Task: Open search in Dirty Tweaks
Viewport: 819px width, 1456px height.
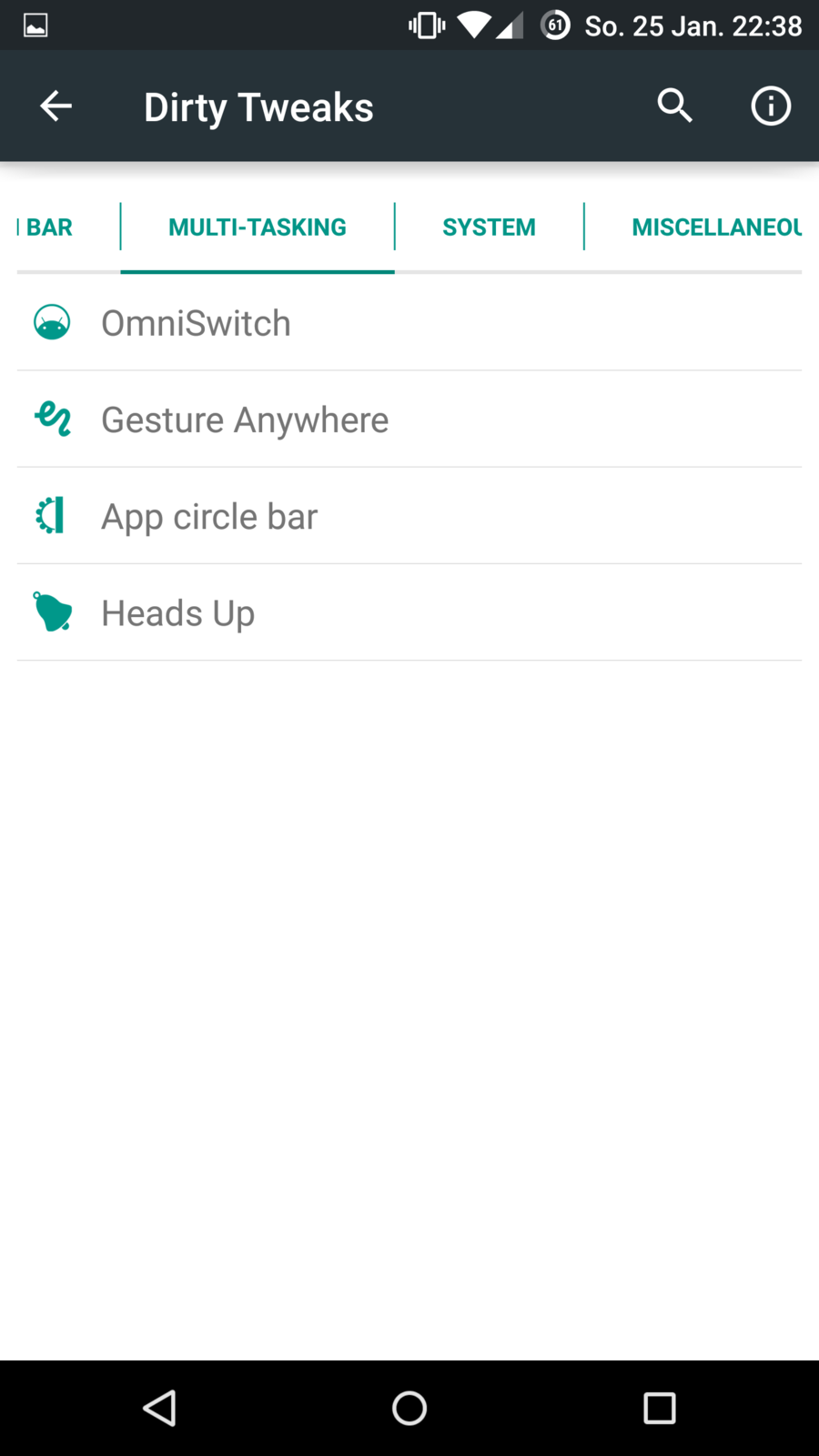Action: coord(675,106)
